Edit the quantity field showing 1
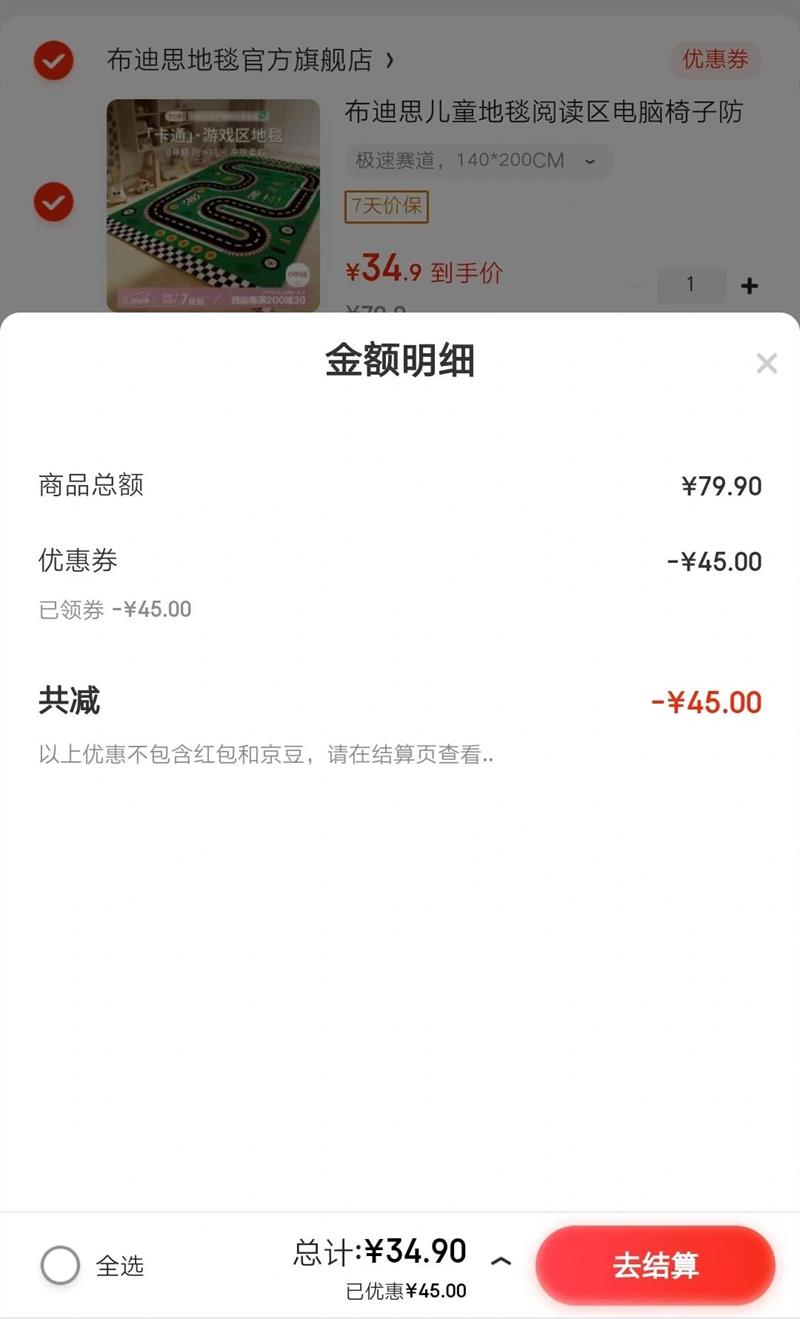 coord(691,285)
